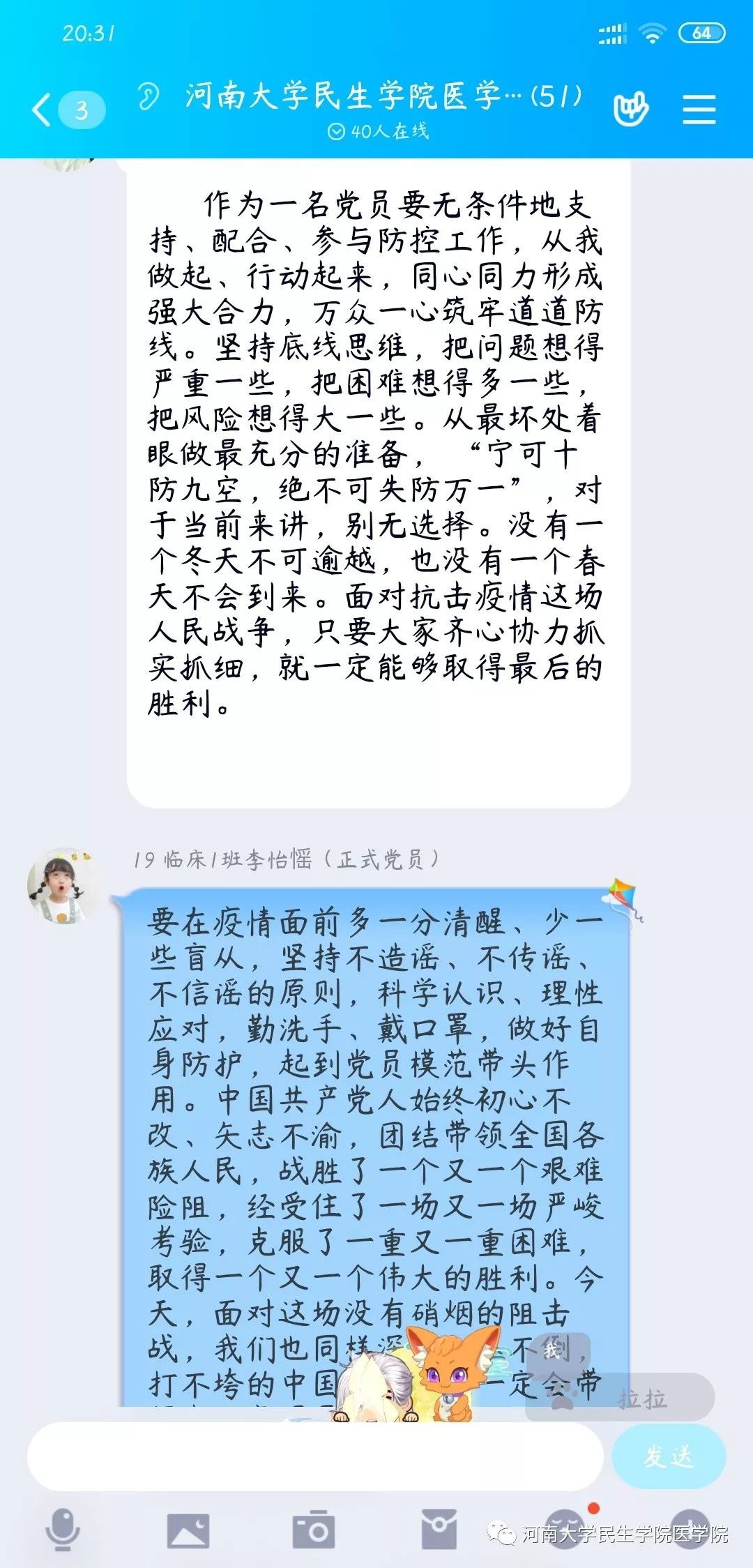Open the group settings hamburger menu
This screenshot has height=1568, width=753.
coord(699,110)
